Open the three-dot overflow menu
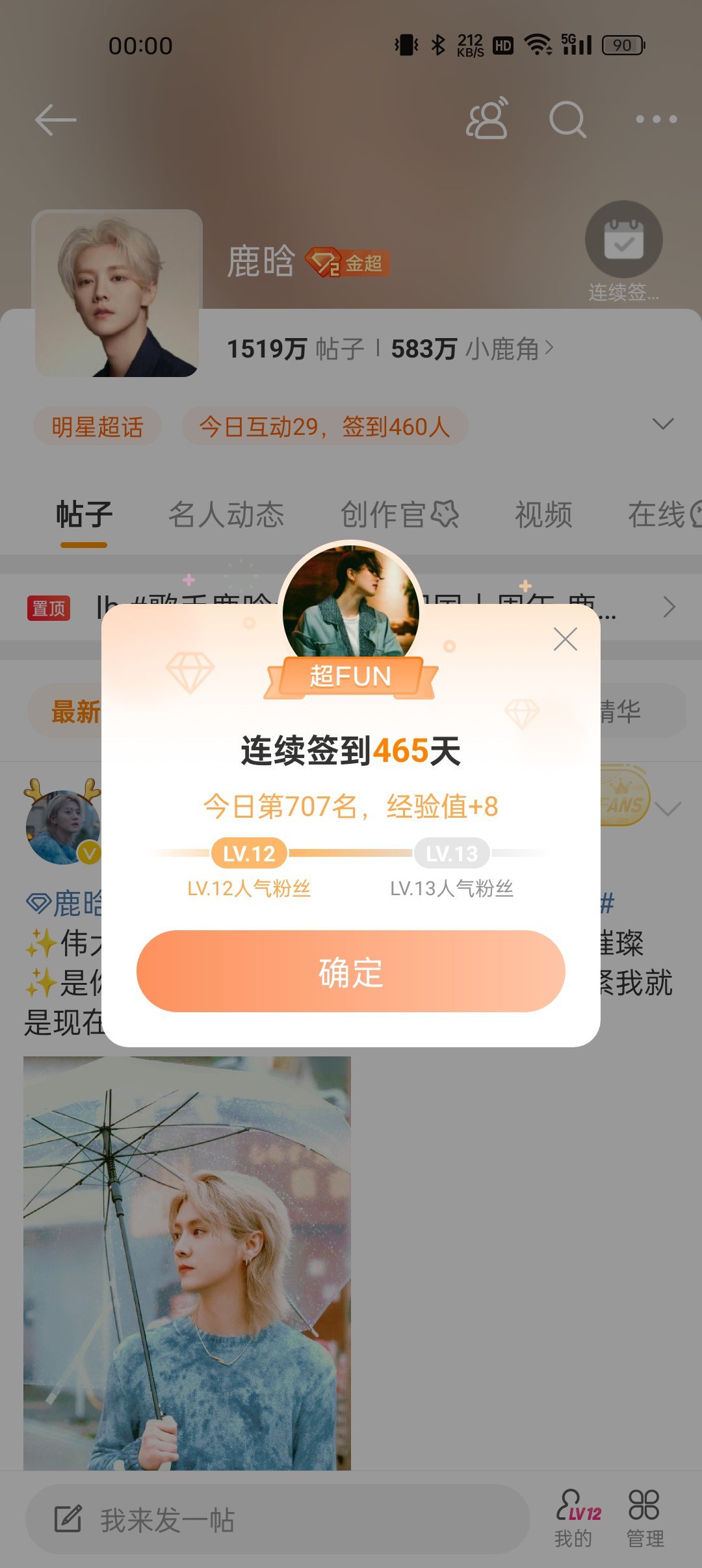 (x=656, y=120)
